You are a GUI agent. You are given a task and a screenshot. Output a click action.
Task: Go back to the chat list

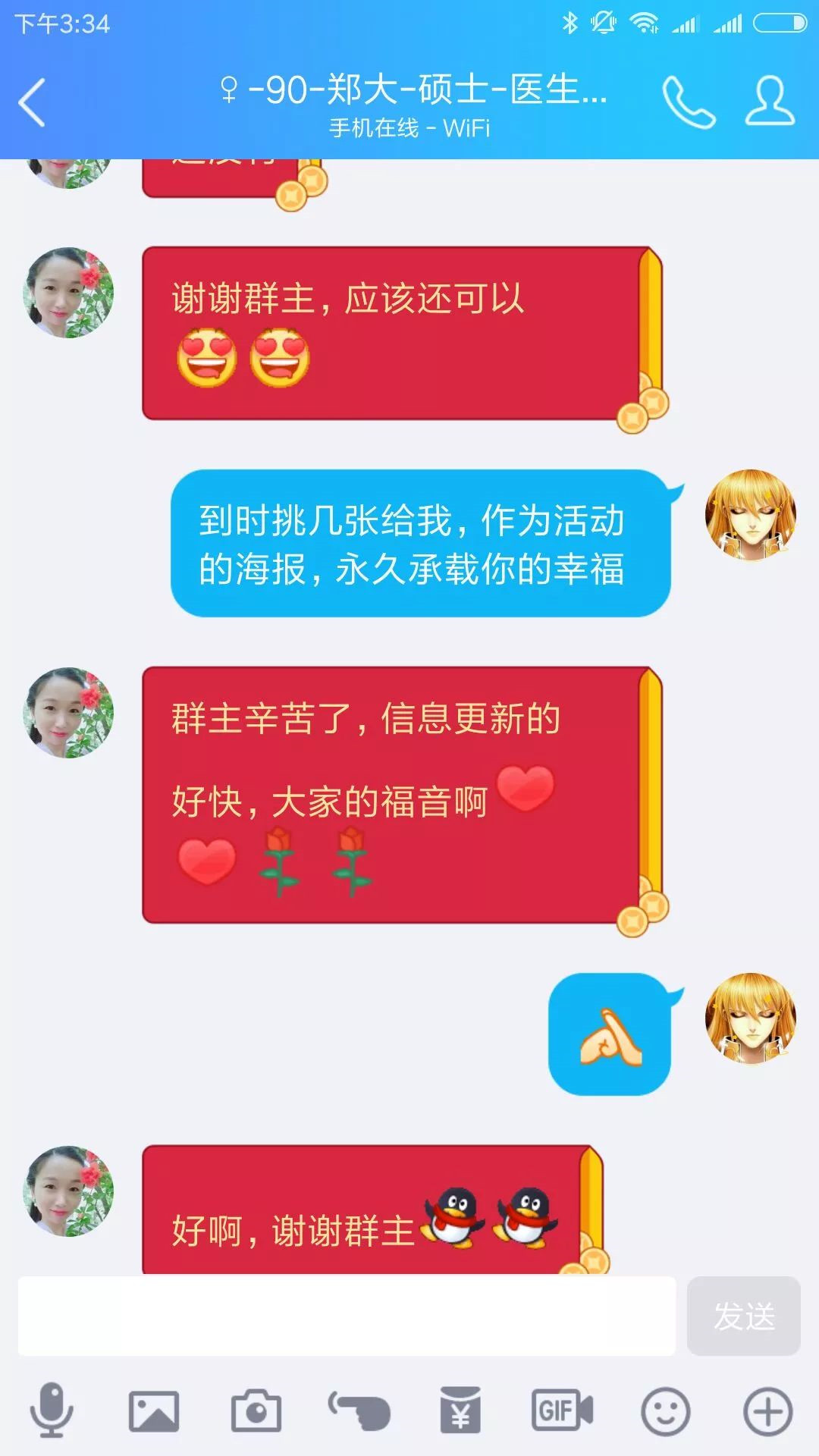pos(32,102)
